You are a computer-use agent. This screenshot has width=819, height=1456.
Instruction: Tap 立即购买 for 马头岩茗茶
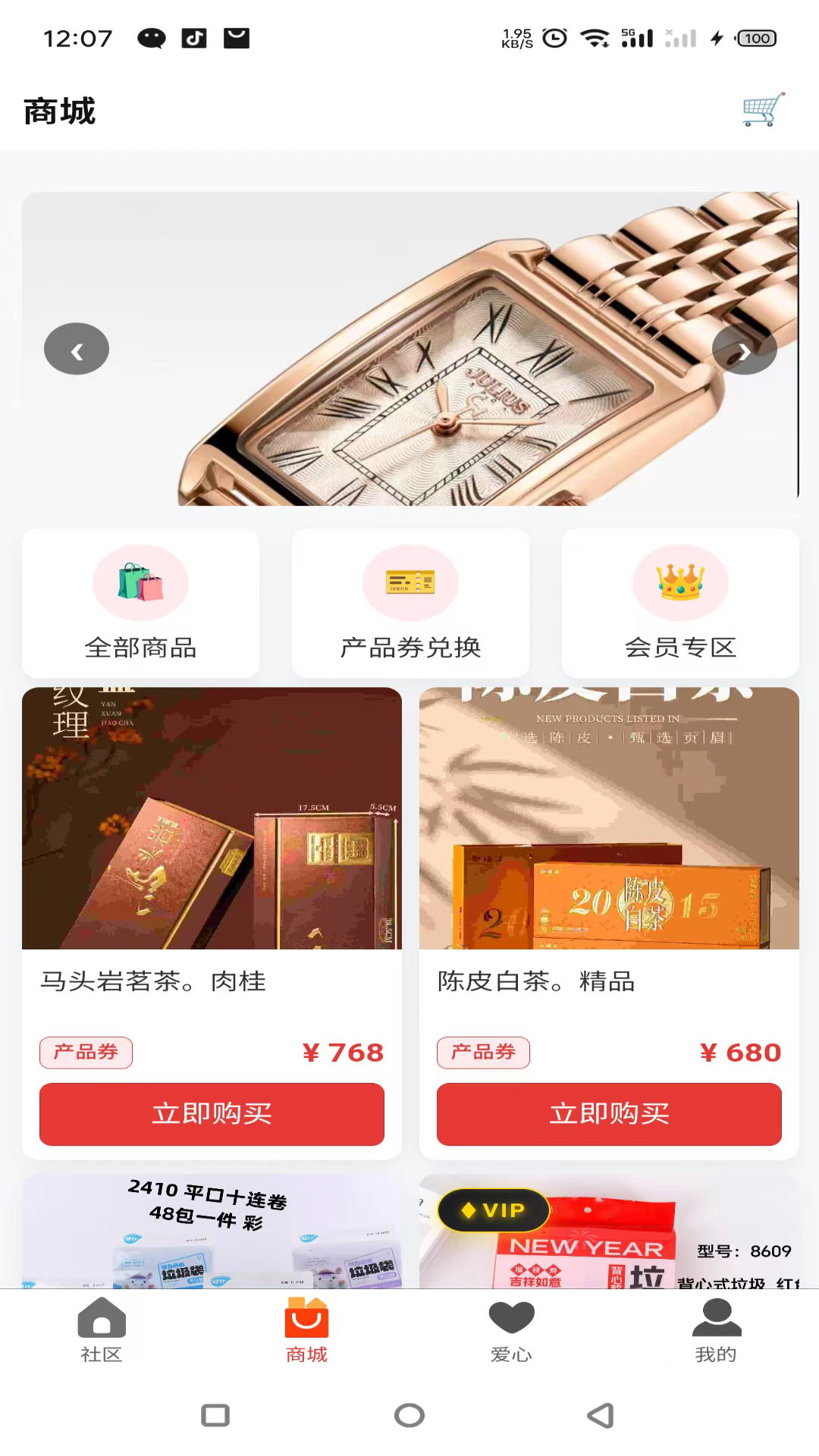[212, 1114]
